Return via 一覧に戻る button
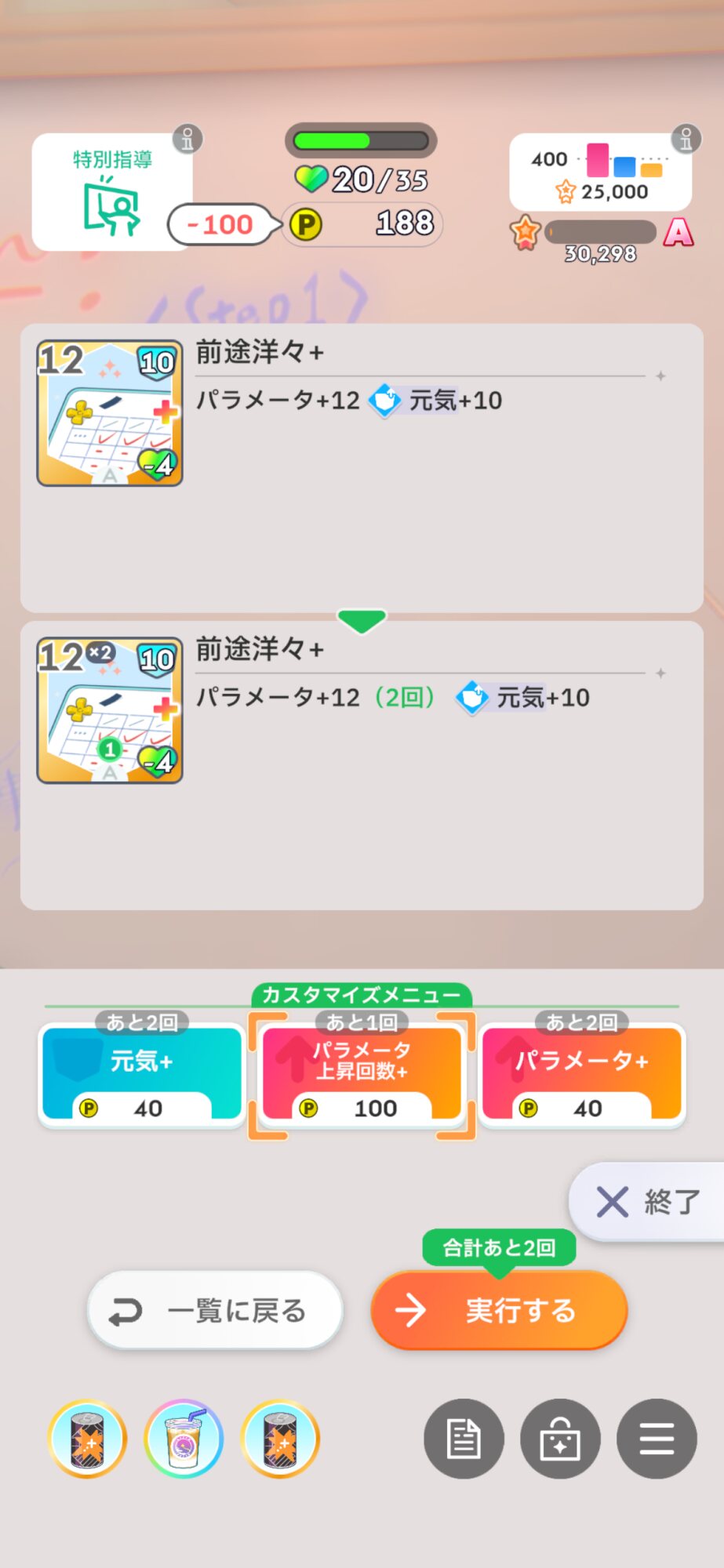Viewport: 724px width, 1568px height. (215, 1310)
